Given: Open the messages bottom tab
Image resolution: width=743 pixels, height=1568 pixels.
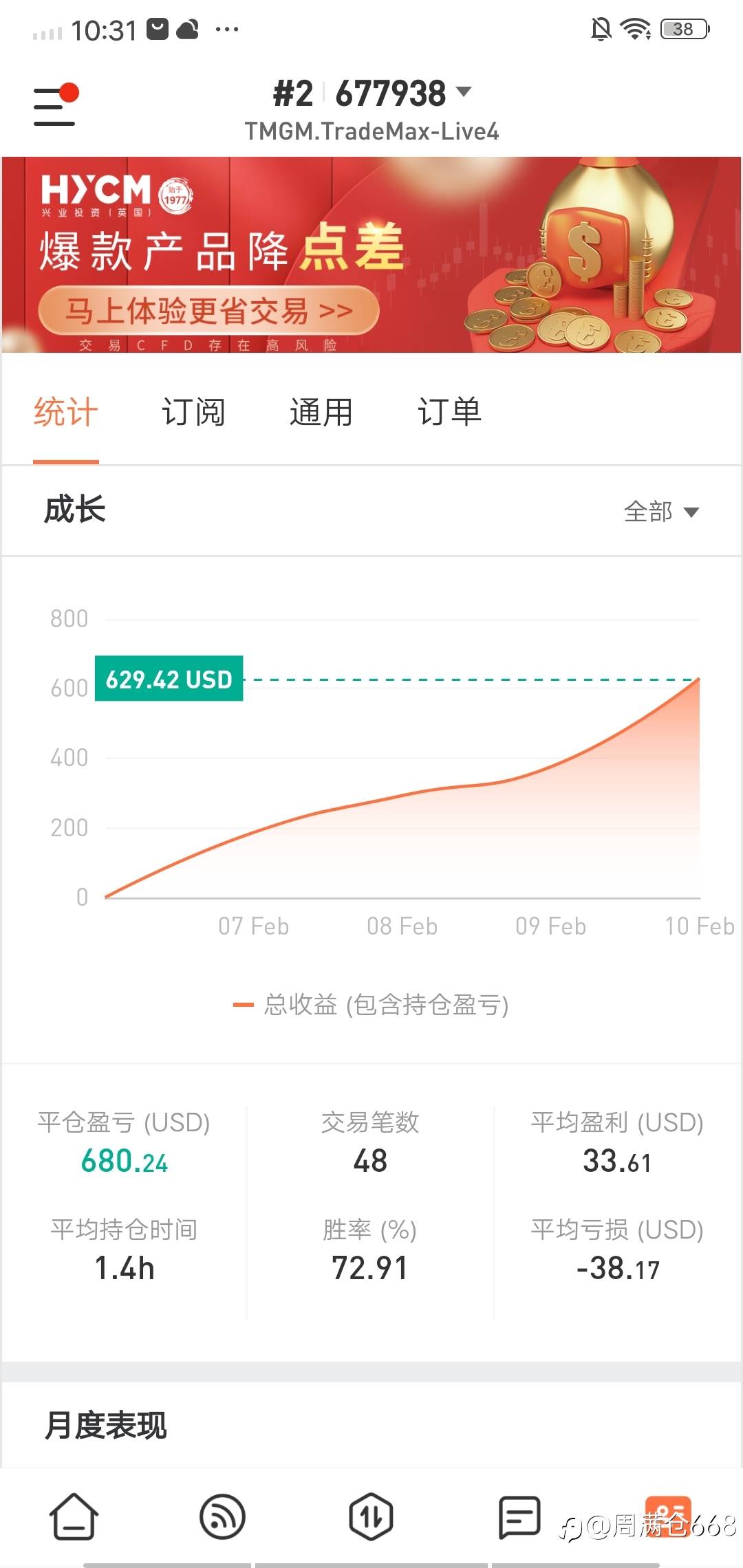Looking at the screenshot, I should (519, 1516).
